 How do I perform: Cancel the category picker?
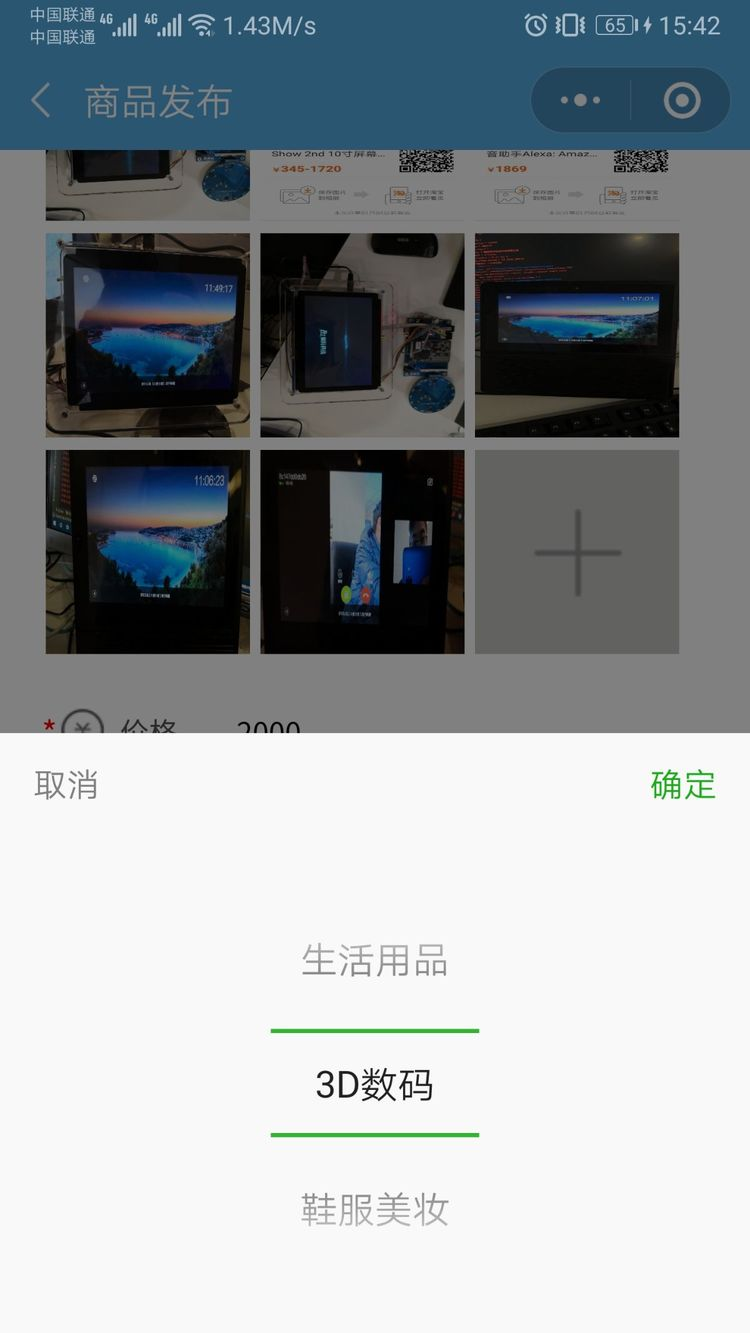point(66,785)
